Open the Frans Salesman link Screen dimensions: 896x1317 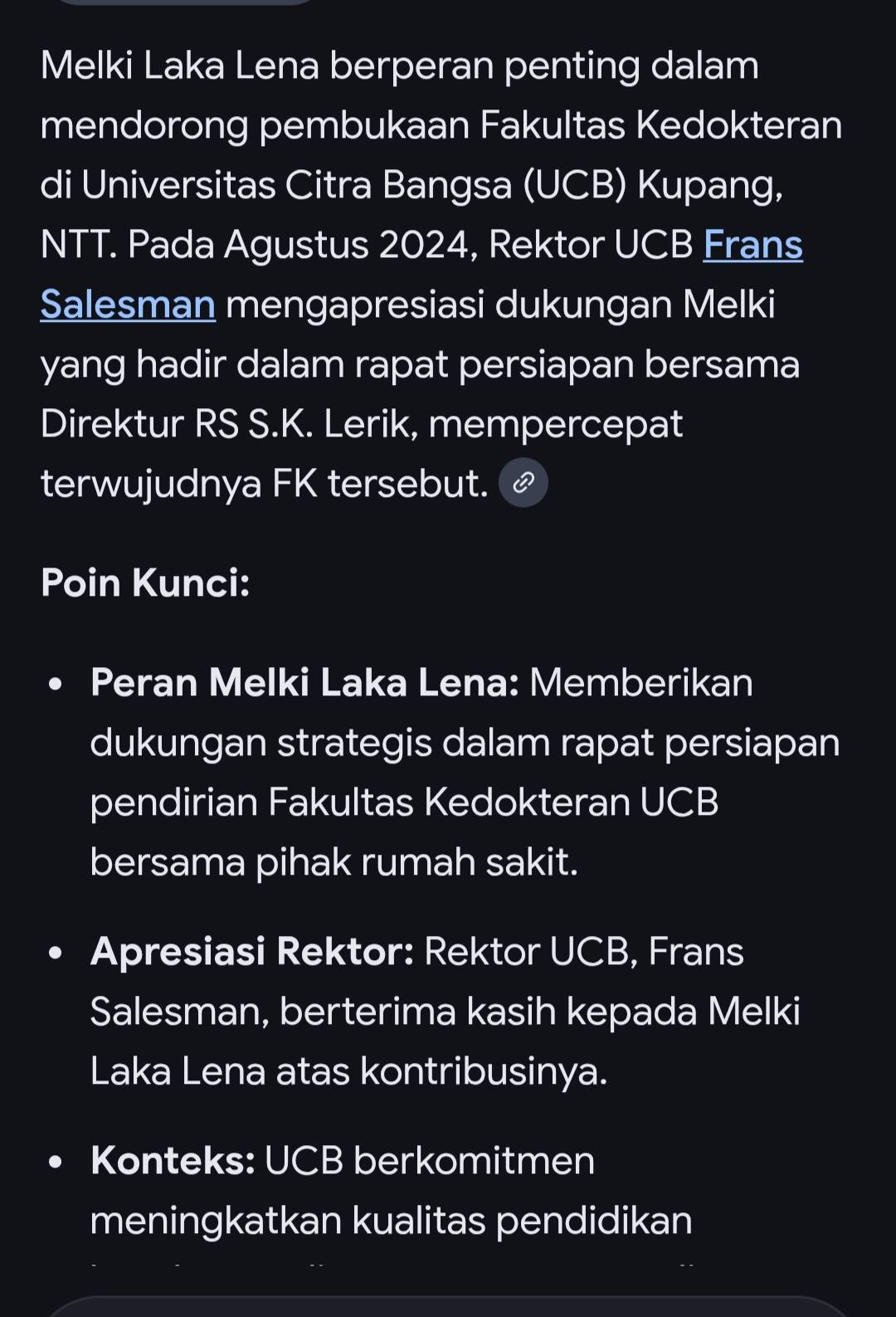point(752,246)
